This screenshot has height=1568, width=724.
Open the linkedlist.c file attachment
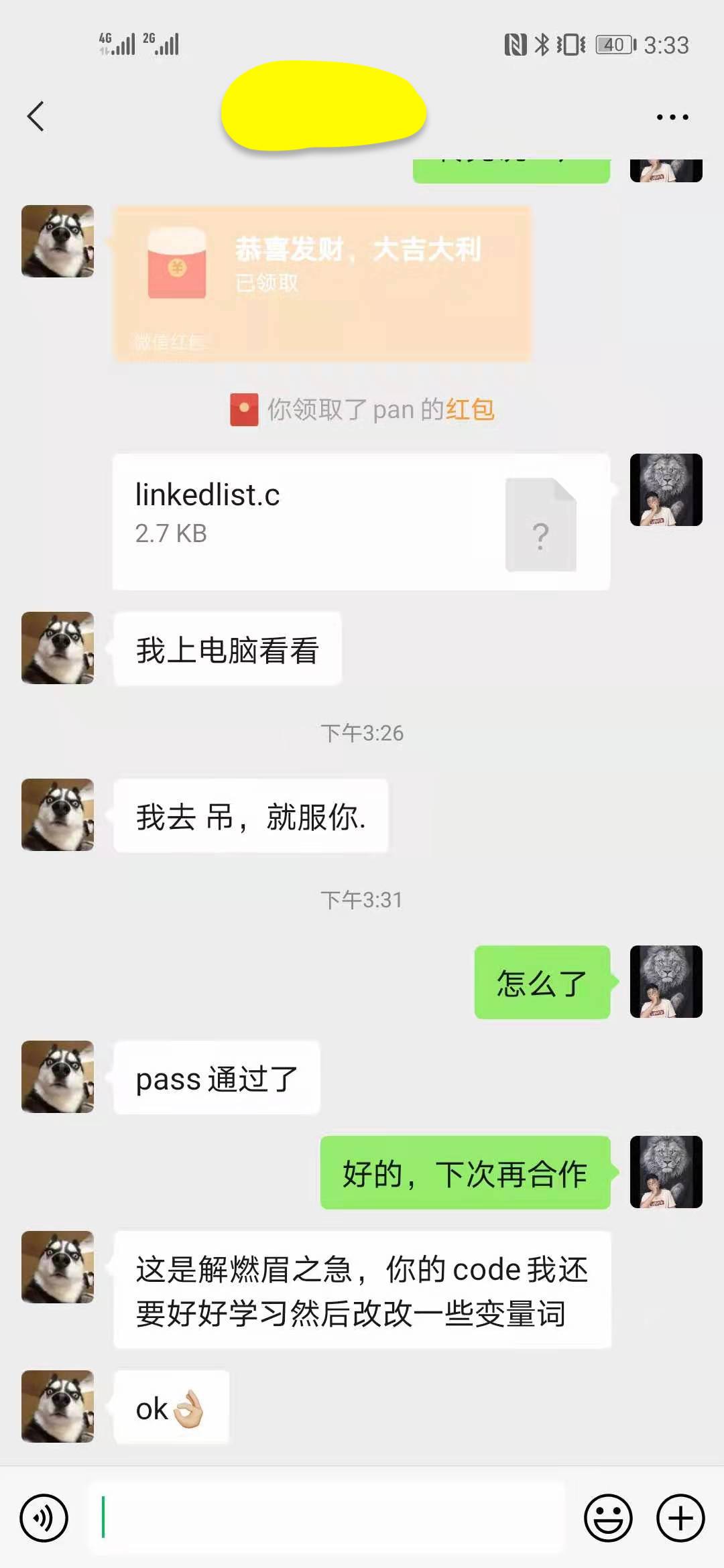pos(361,521)
